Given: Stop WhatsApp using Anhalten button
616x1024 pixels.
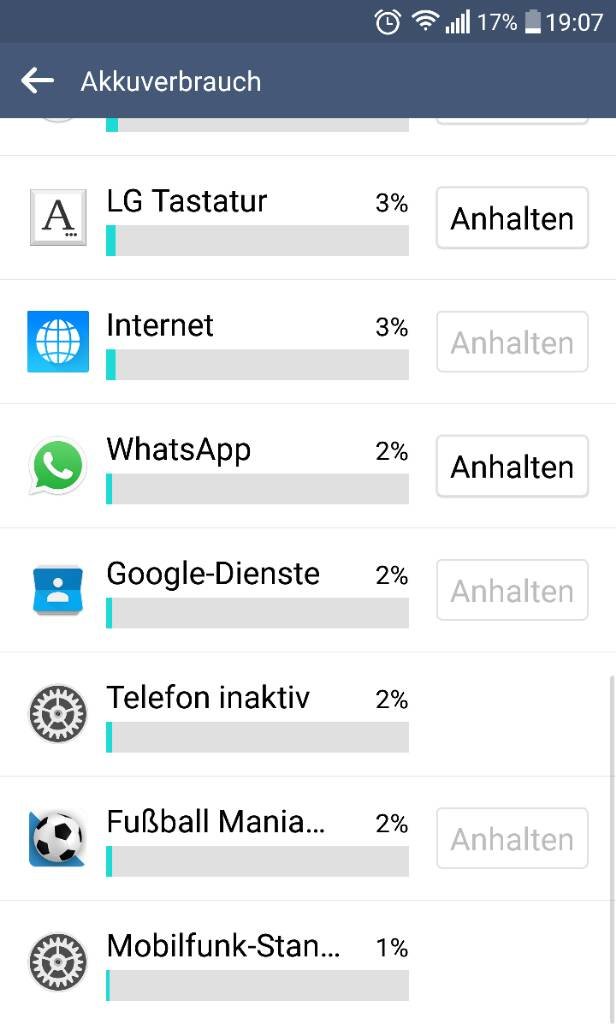Looking at the screenshot, I should point(512,466).
